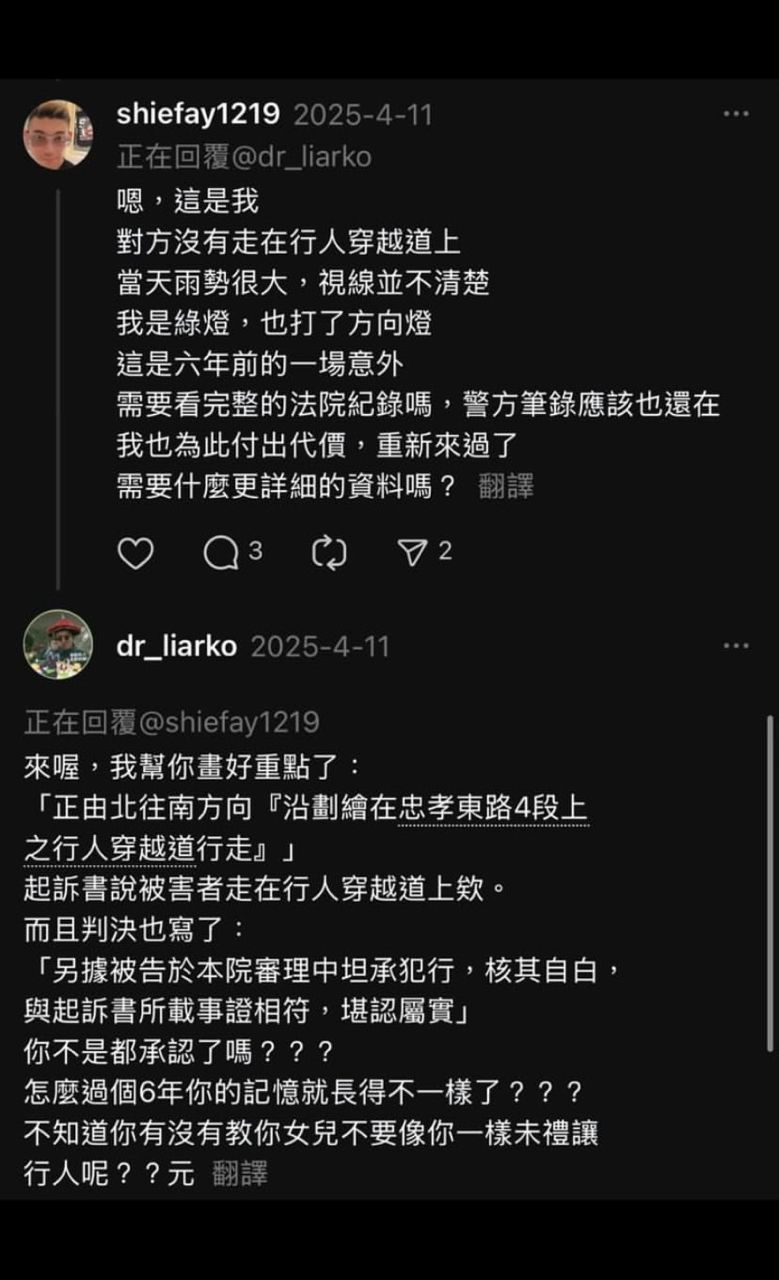
Task: Open overflow menu on shiefay1219's post
Action: [736, 114]
